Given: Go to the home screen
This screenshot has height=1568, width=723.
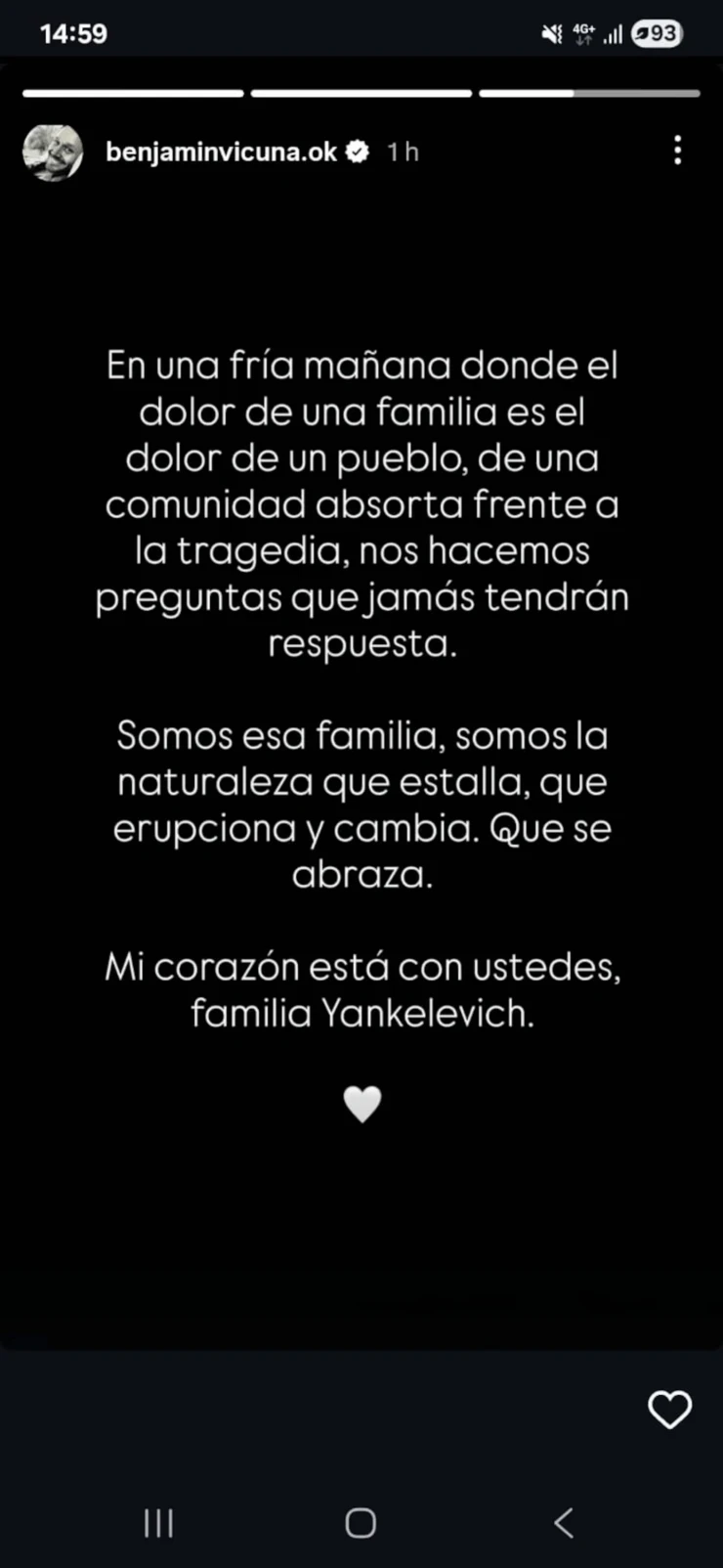Looking at the screenshot, I should (361, 1522).
